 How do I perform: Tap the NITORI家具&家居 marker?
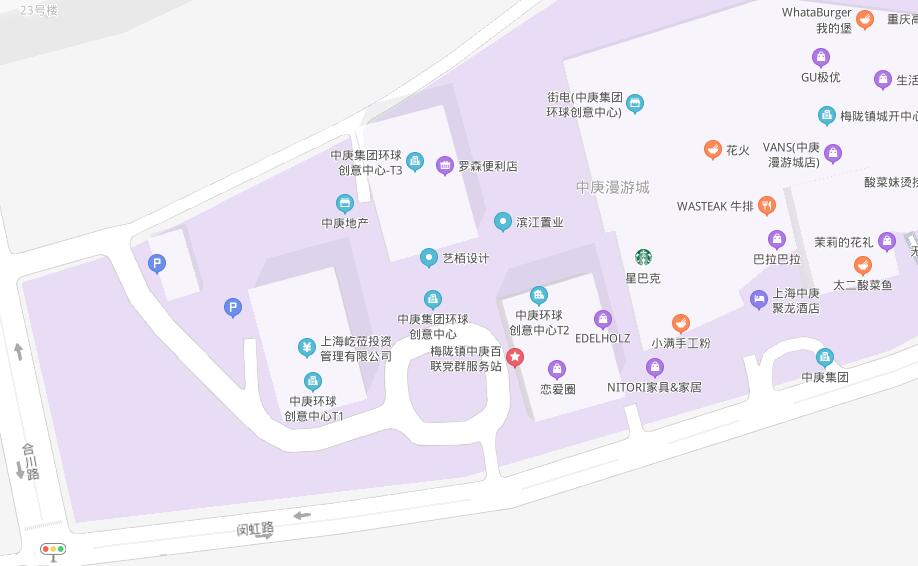pyautogui.click(x=655, y=368)
